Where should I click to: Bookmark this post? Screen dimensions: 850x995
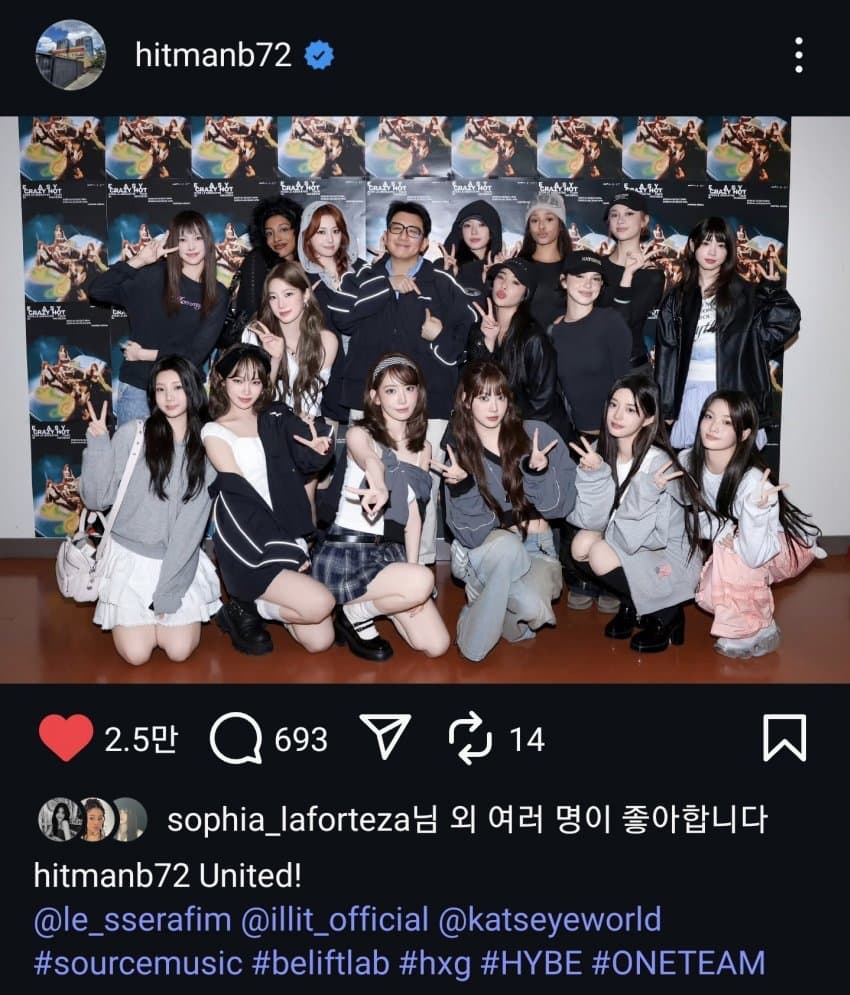pyautogui.click(x=784, y=739)
